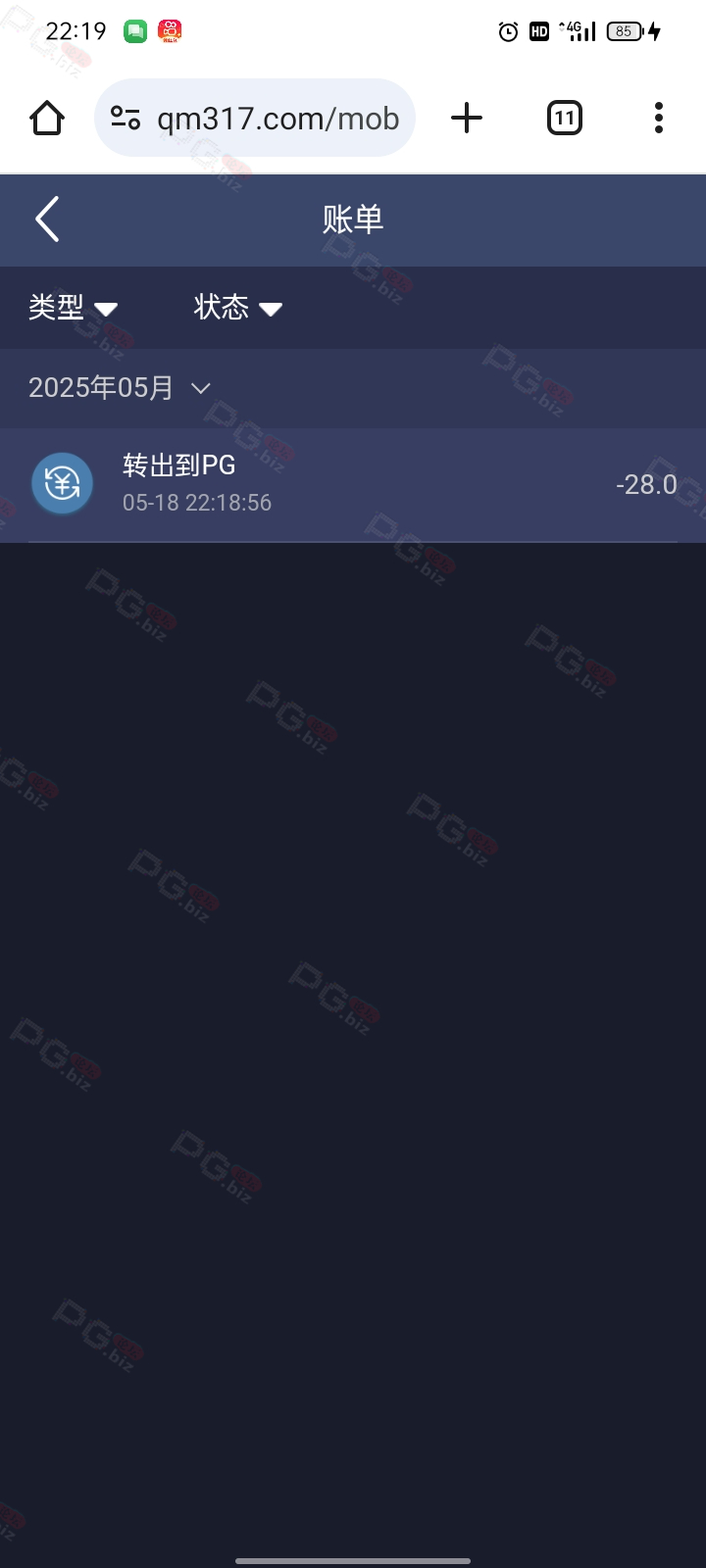Image resolution: width=706 pixels, height=1568 pixels.
Task: Tap the browser home button
Action: 47,119
